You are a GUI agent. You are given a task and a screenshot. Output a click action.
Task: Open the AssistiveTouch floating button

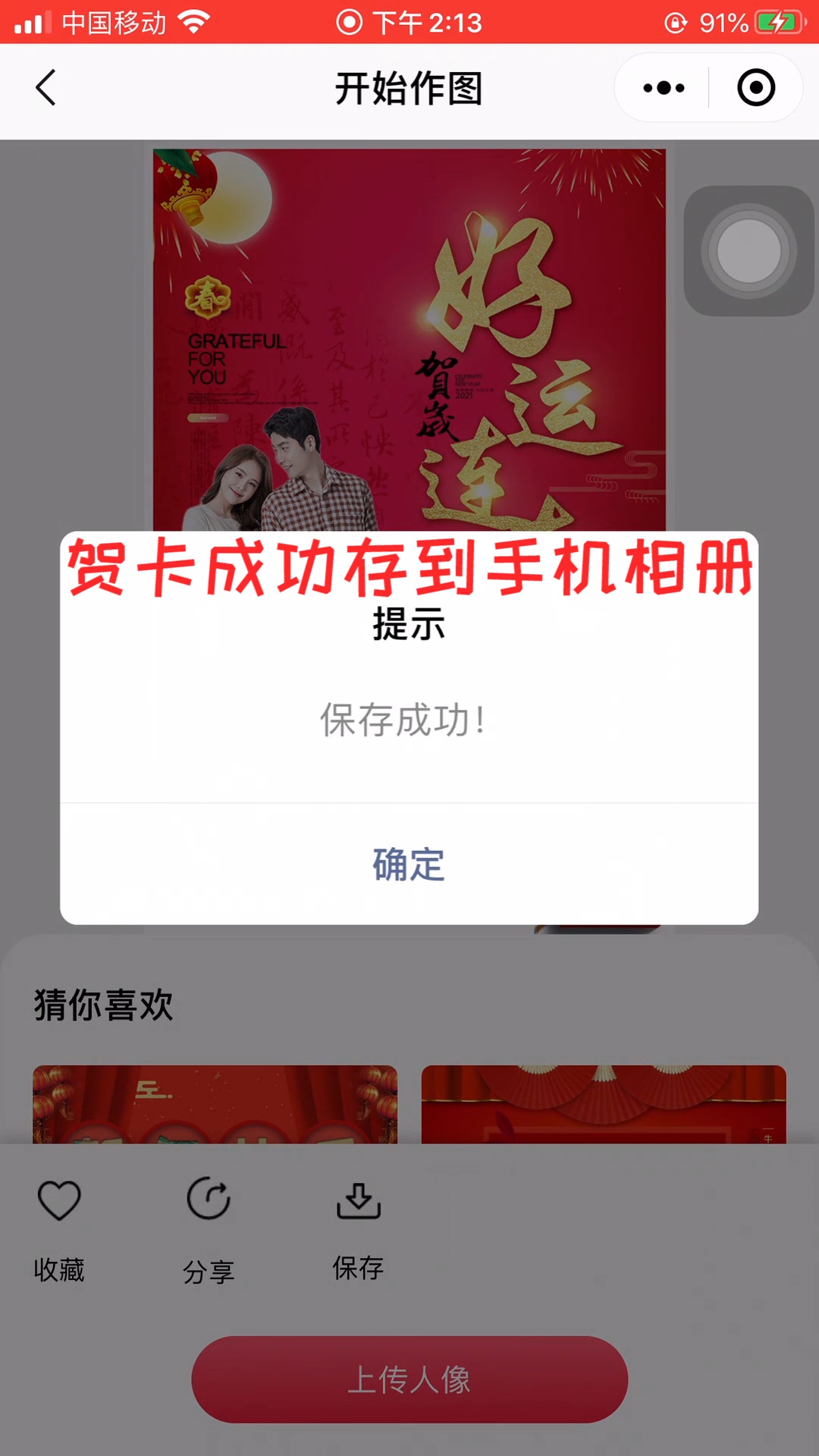[748, 251]
